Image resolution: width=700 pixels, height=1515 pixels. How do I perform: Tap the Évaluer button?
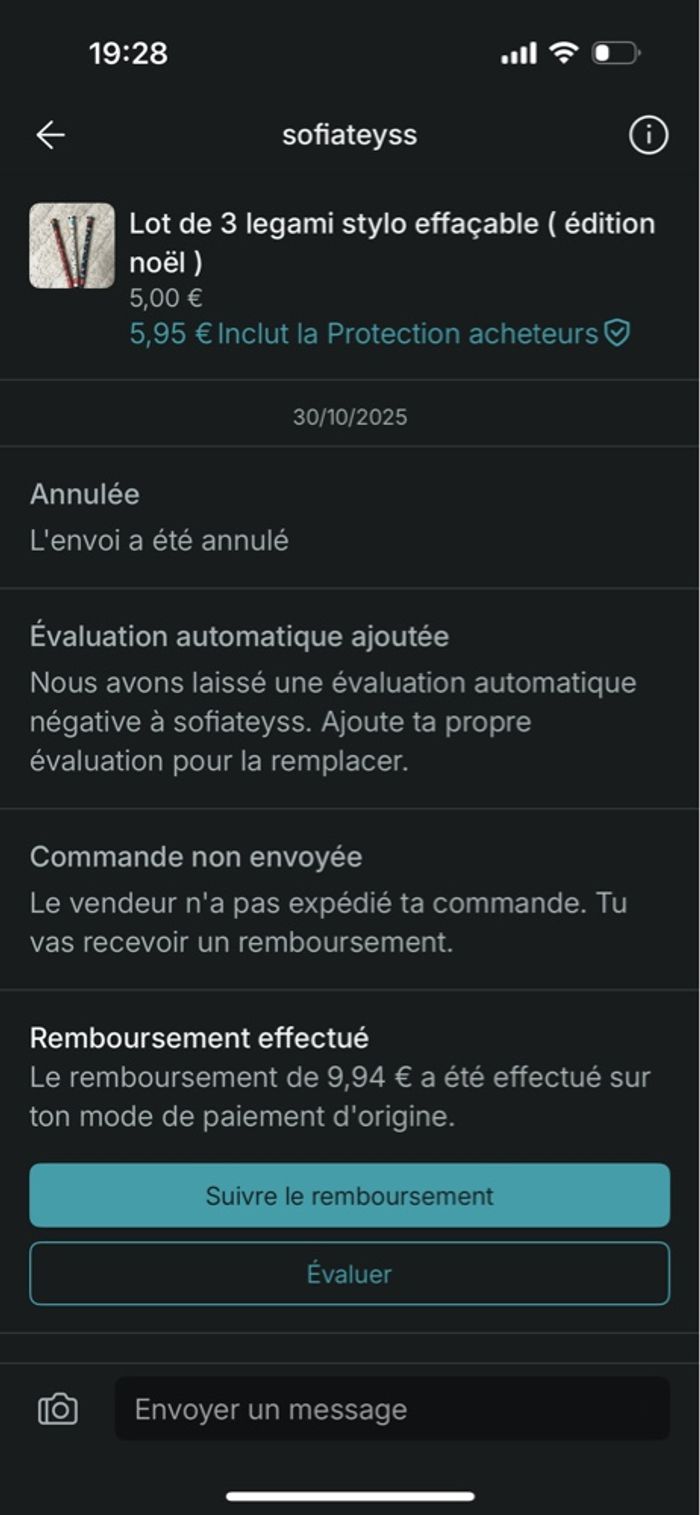[x=349, y=1274]
